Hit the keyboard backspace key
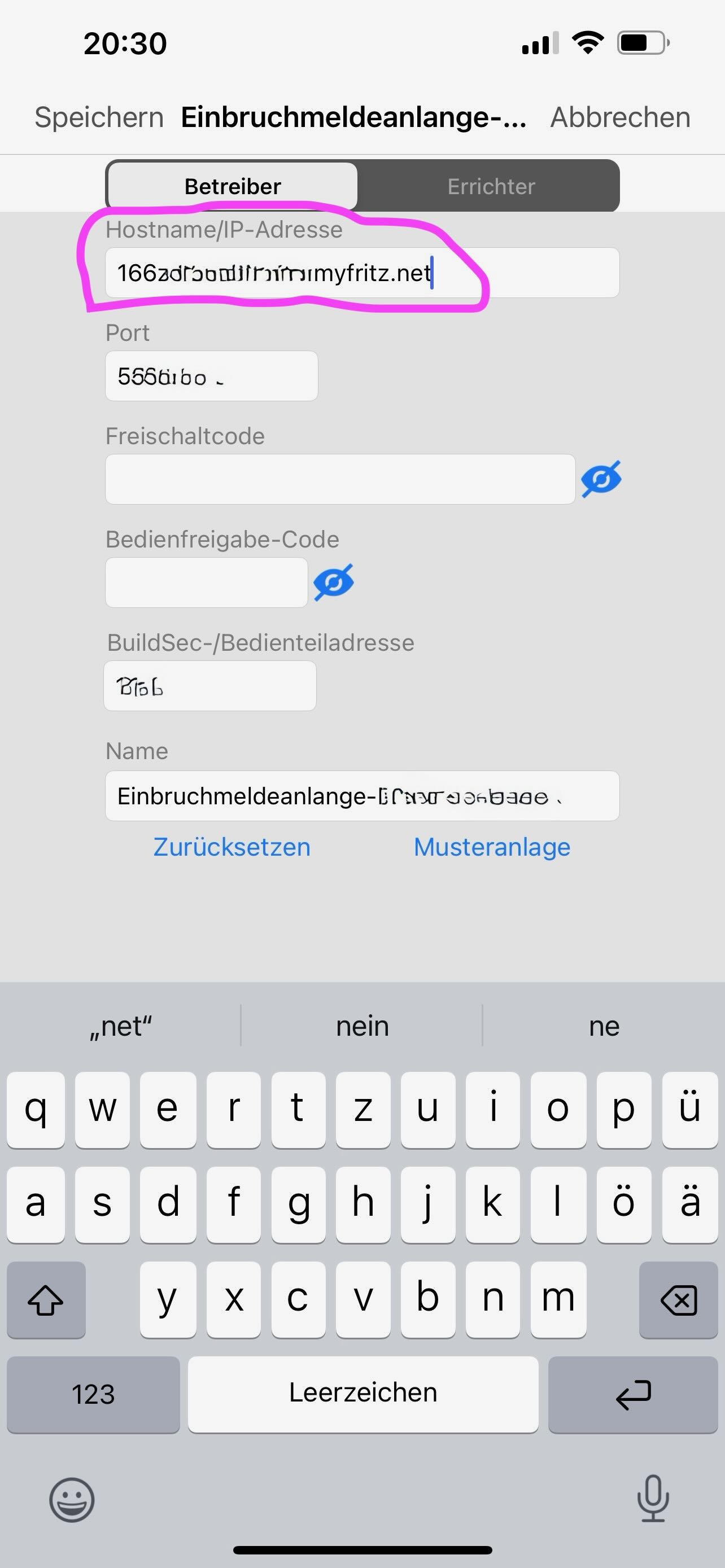The image size is (725, 1568). pos(678,1301)
